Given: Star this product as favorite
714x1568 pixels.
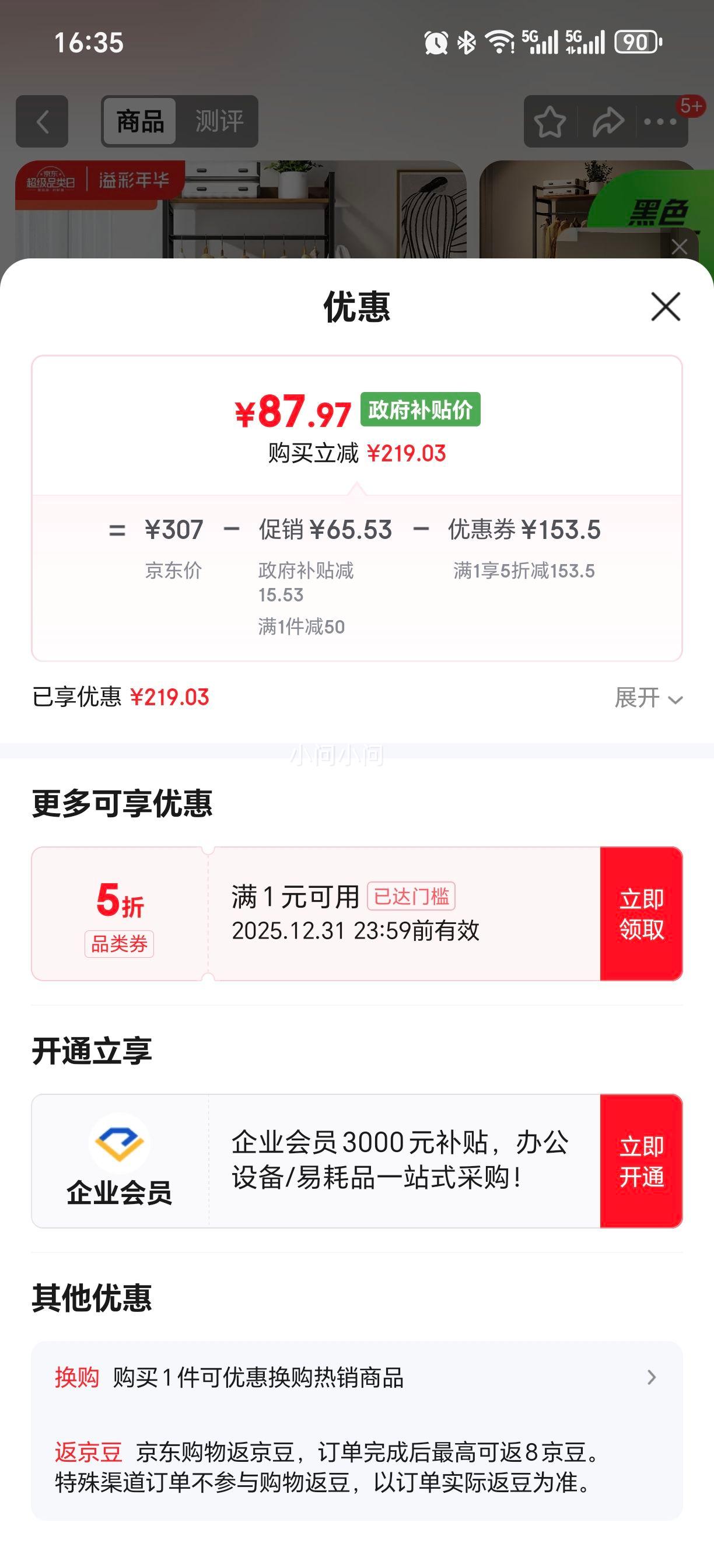Looking at the screenshot, I should [549, 121].
